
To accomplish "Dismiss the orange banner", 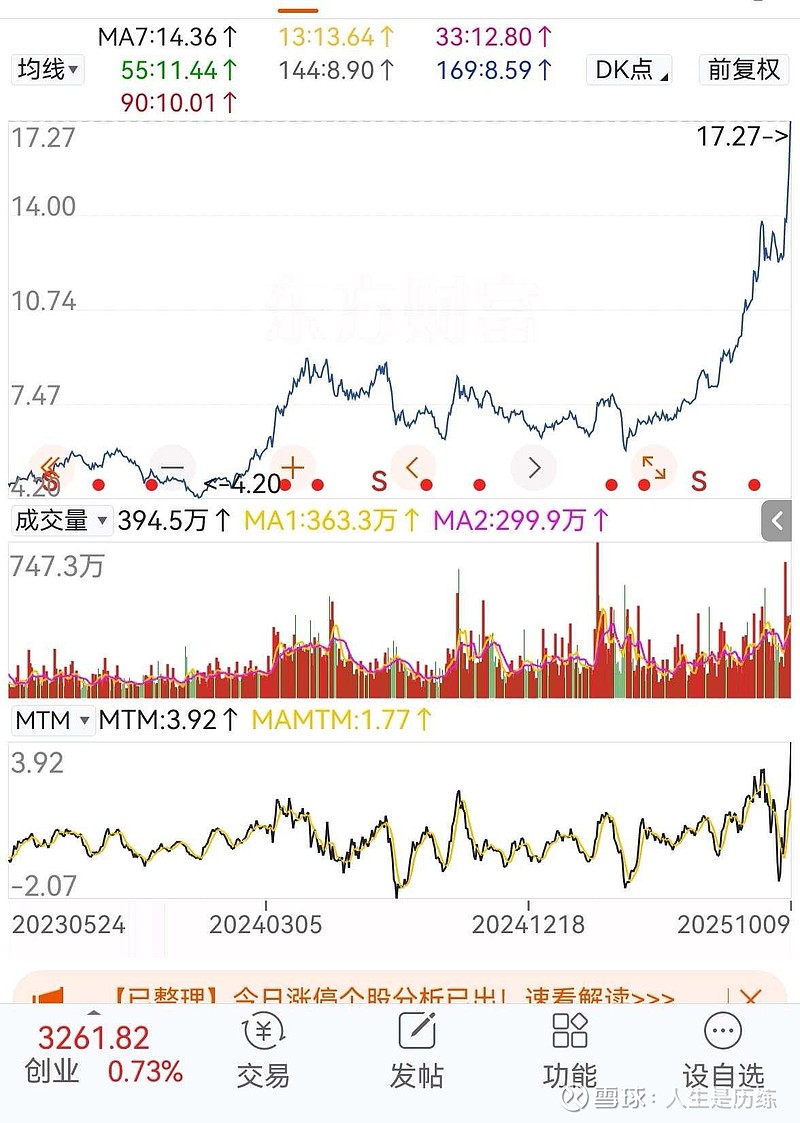I will tap(750, 996).
